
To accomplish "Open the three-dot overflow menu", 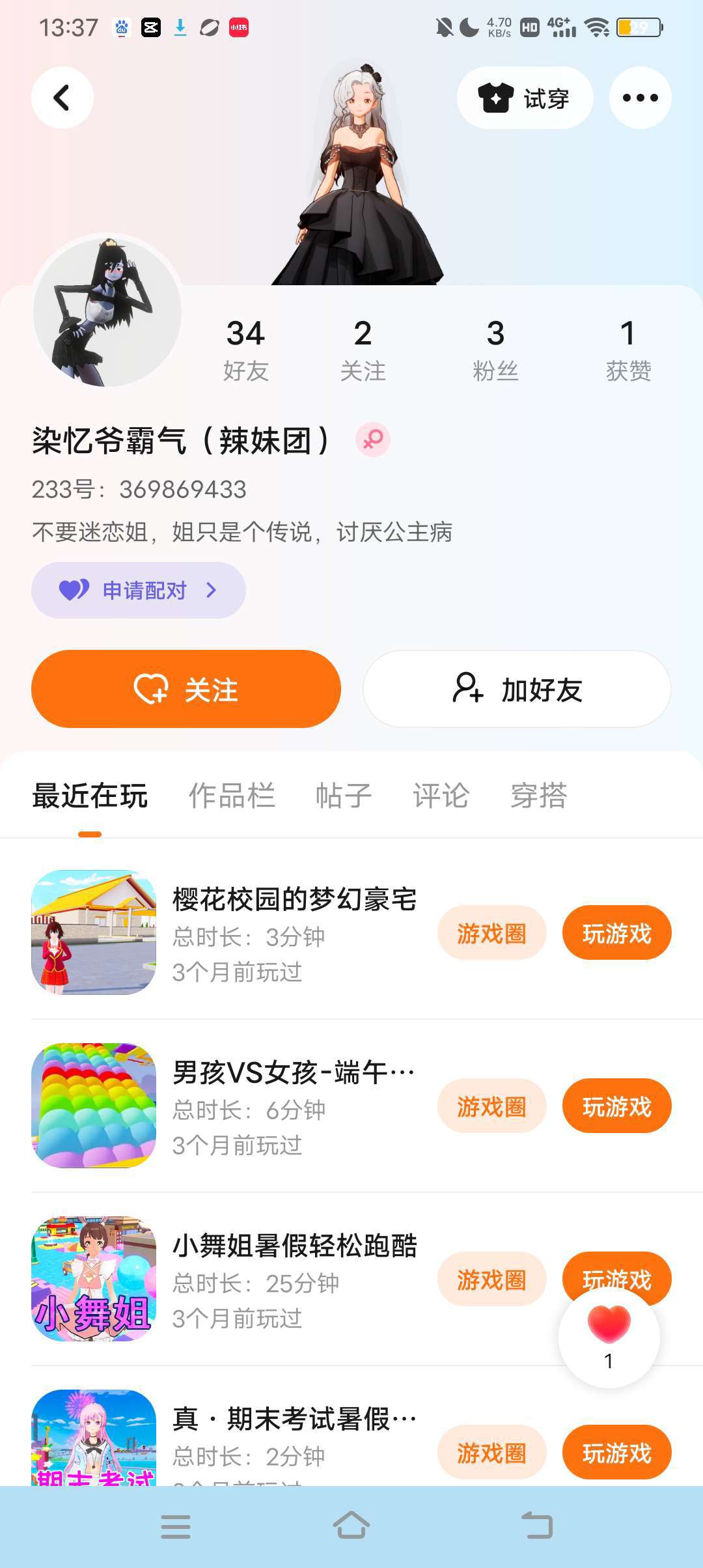I will click(x=640, y=98).
